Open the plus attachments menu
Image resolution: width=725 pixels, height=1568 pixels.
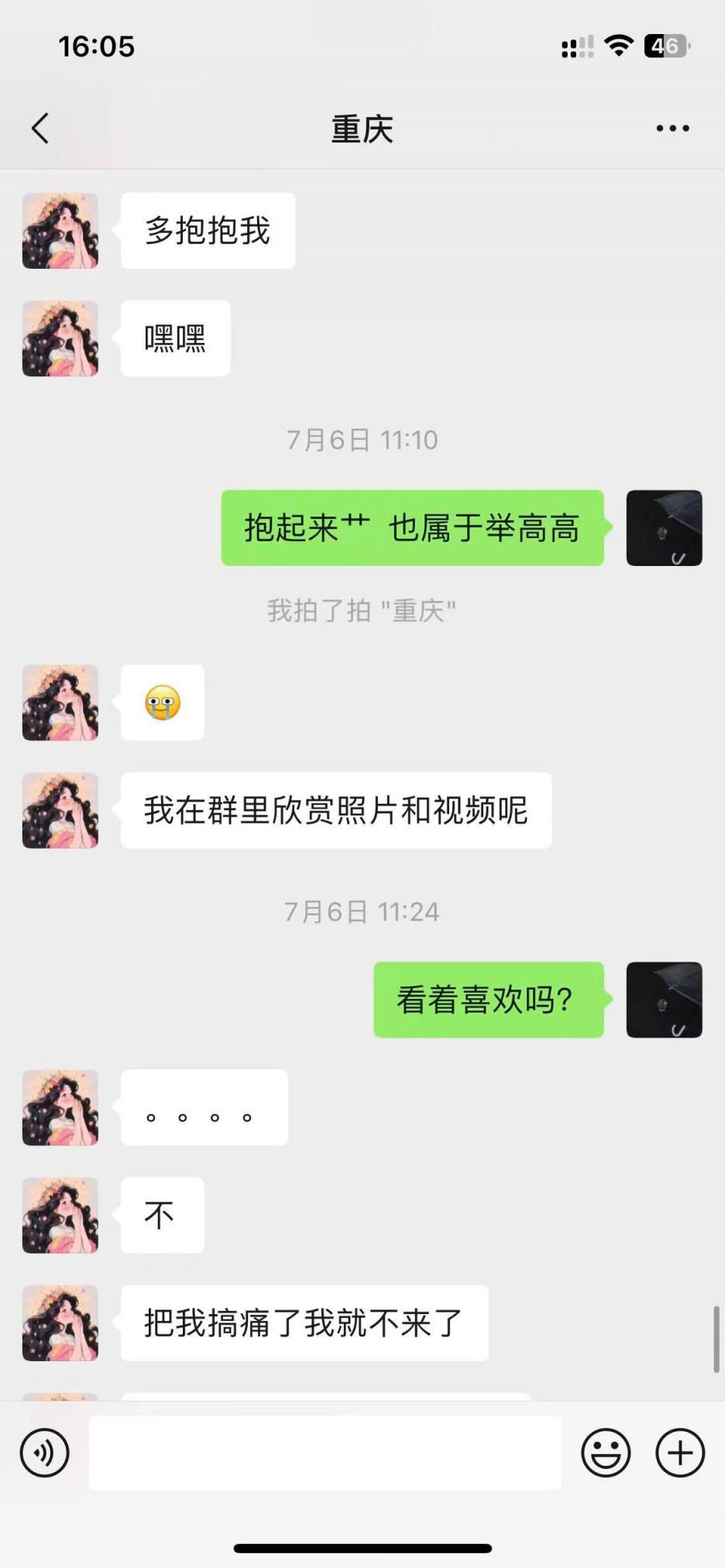(680, 1453)
